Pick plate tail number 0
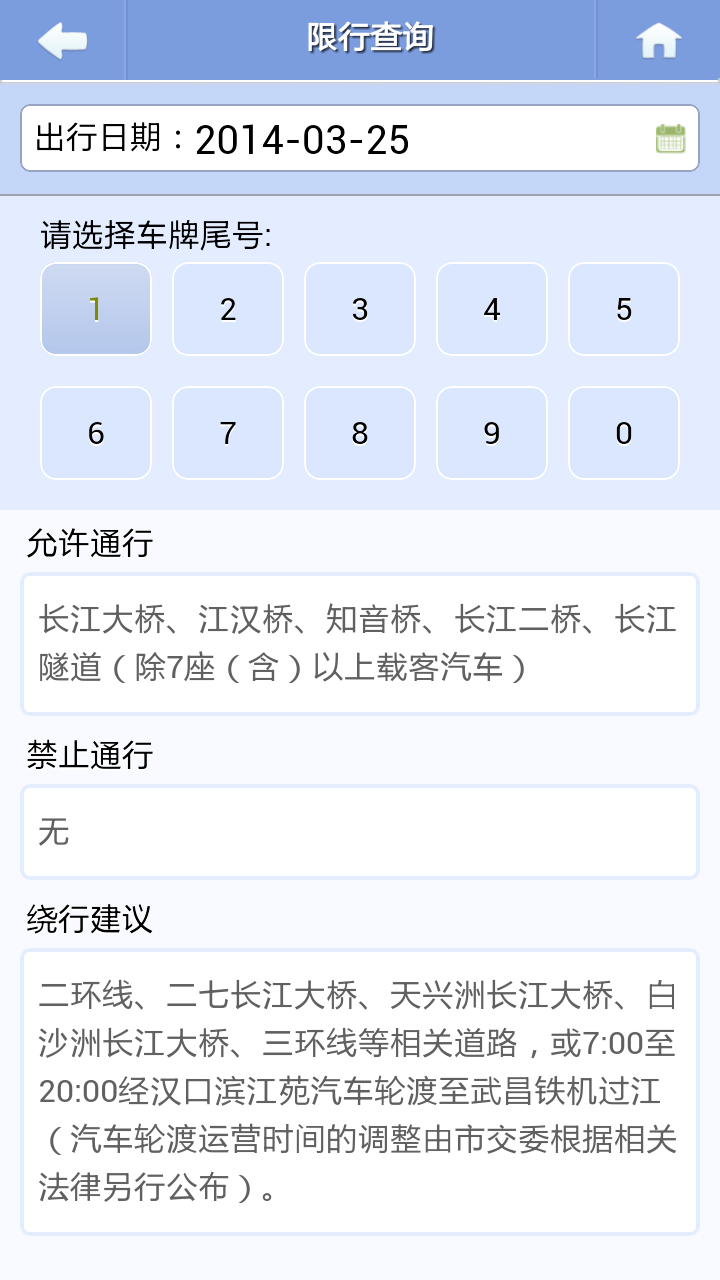The width and height of the screenshot is (720, 1280). coord(624,433)
